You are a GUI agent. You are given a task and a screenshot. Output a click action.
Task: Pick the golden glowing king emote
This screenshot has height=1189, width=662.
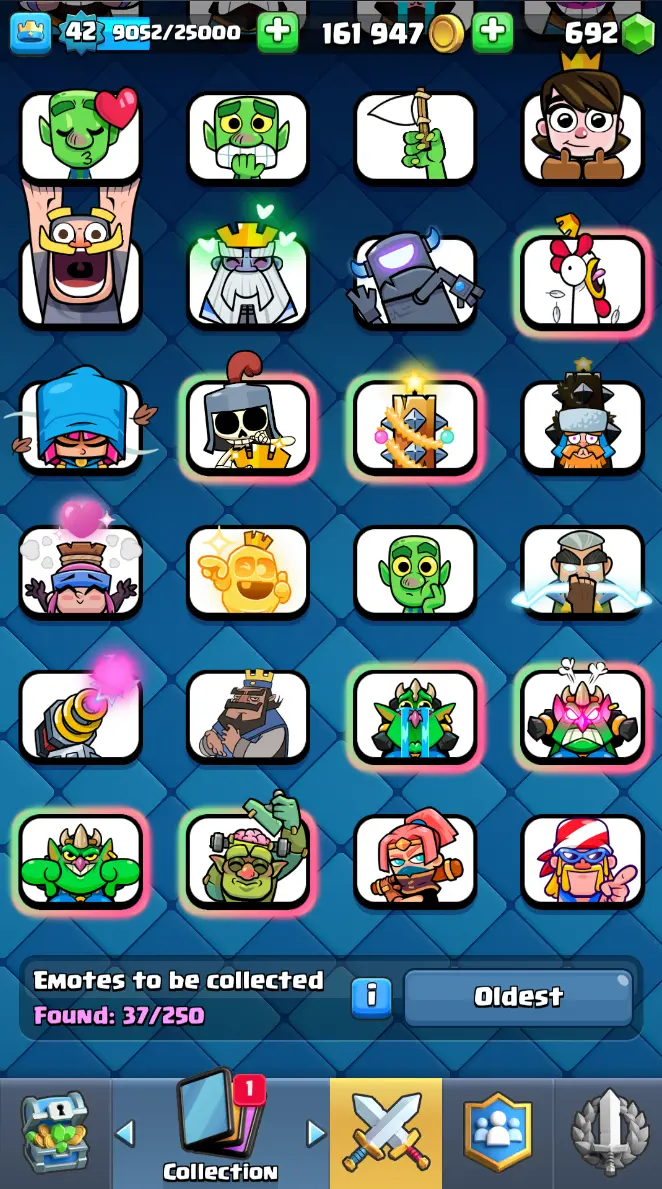click(x=248, y=570)
